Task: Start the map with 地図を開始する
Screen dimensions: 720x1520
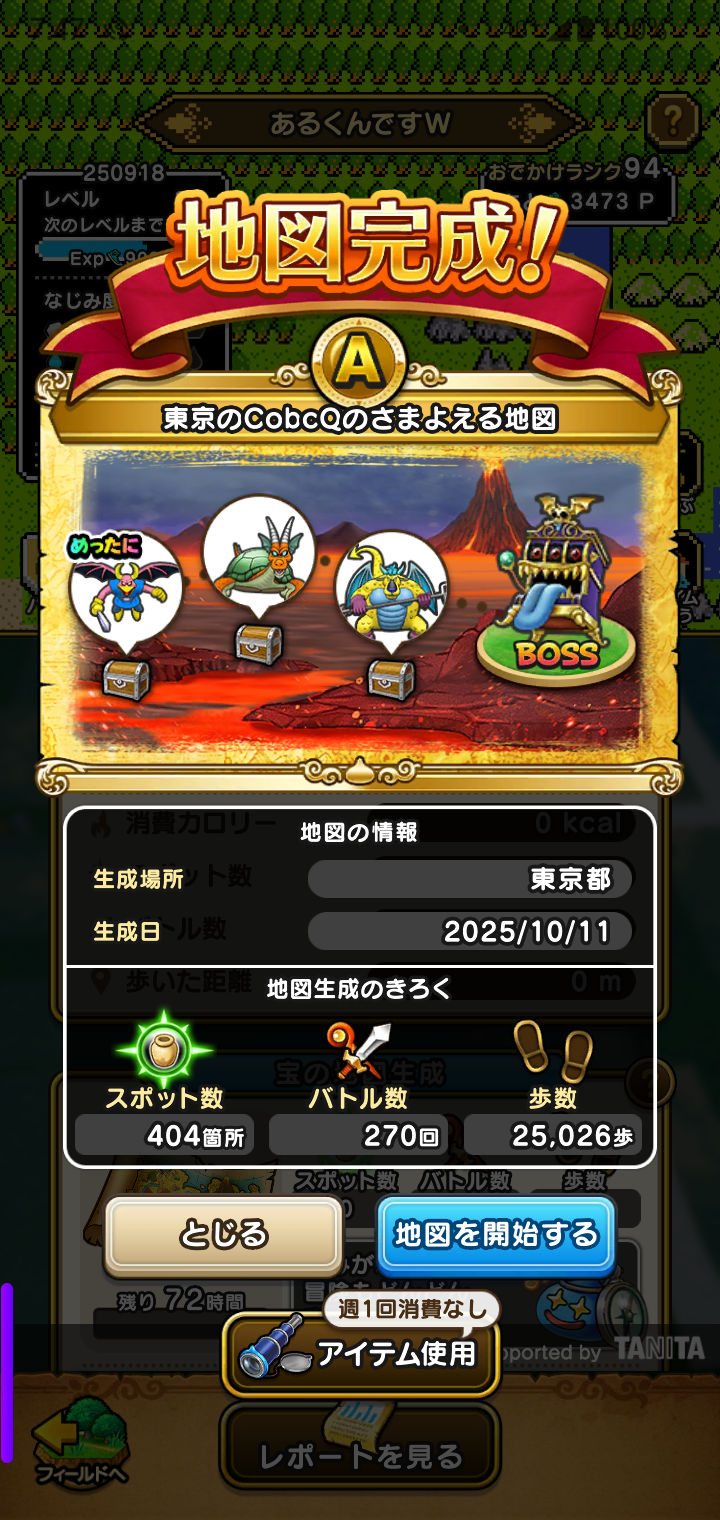Action: click(x=496, y=1235)
